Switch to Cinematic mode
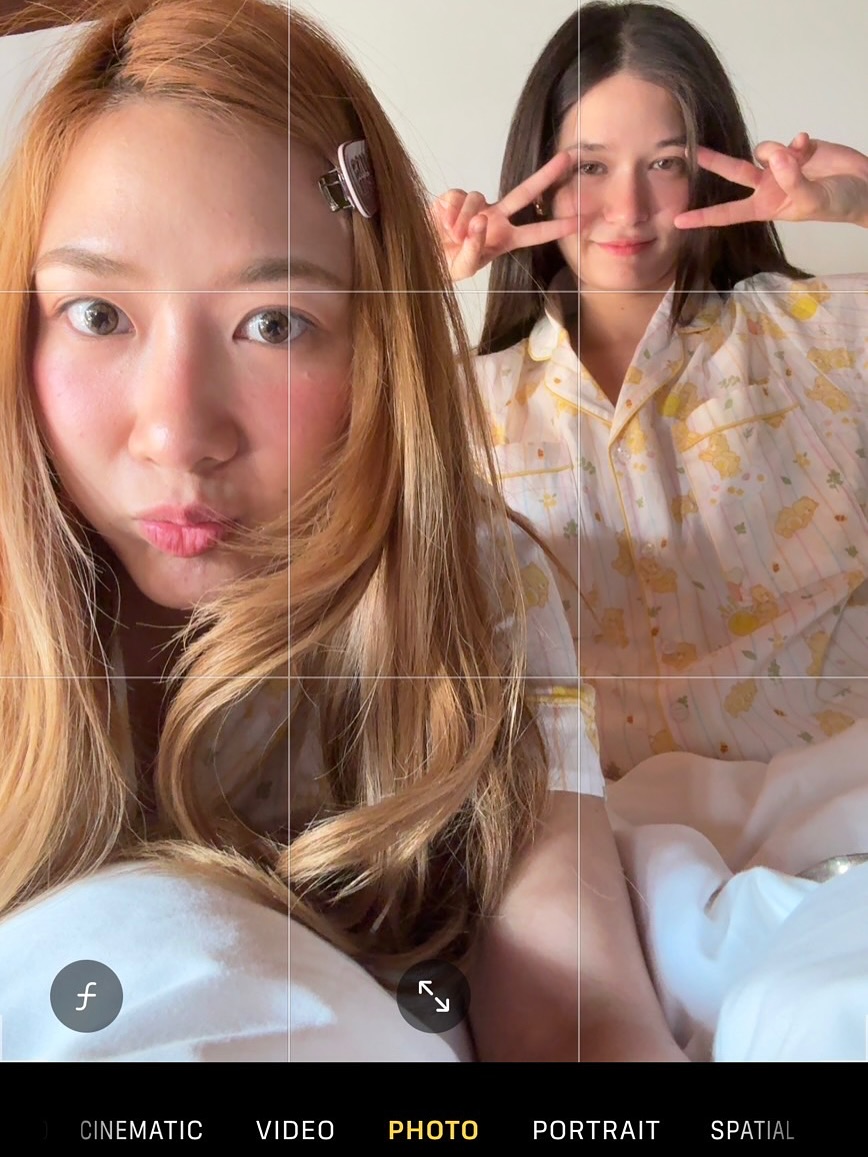The image size is (868, 1157). [141, 1131]
